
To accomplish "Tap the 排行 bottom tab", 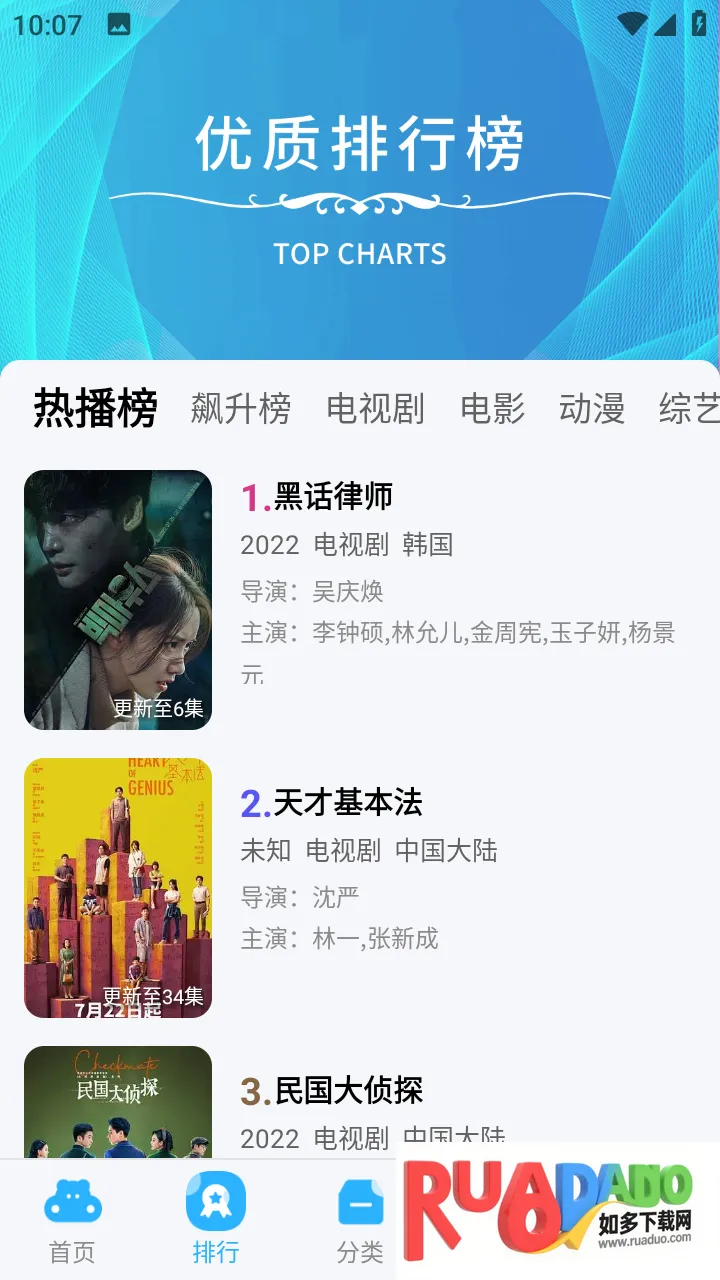I will click(x=216, y=1220).
